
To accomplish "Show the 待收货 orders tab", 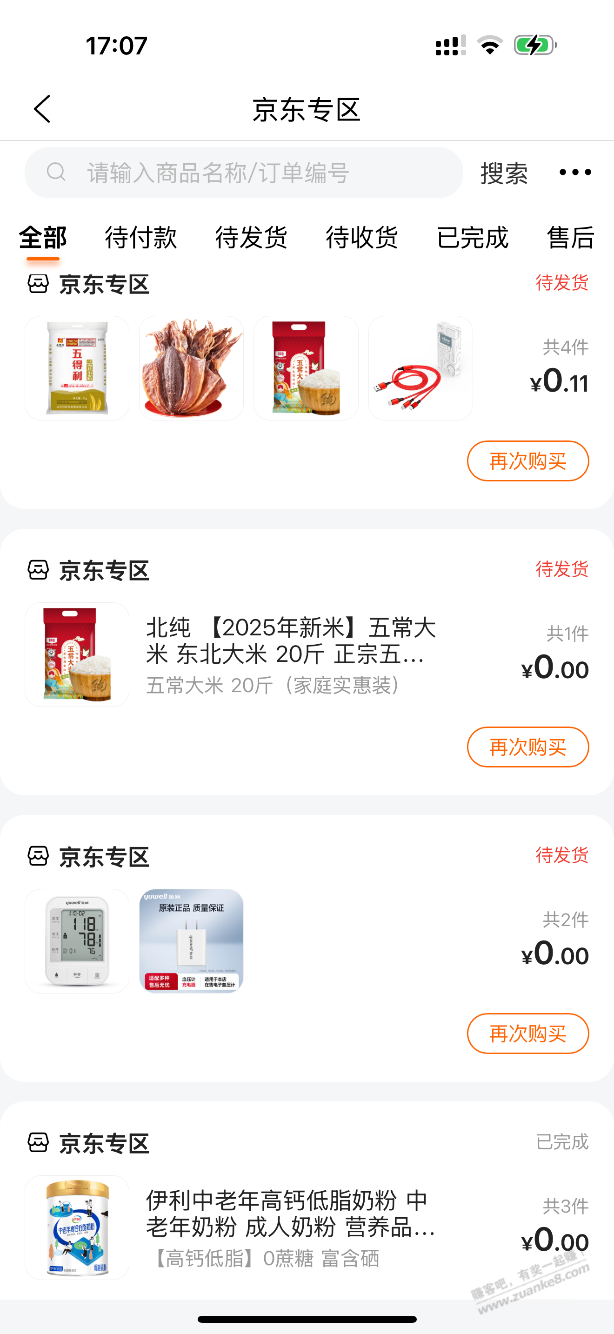I will pos(362,237).
